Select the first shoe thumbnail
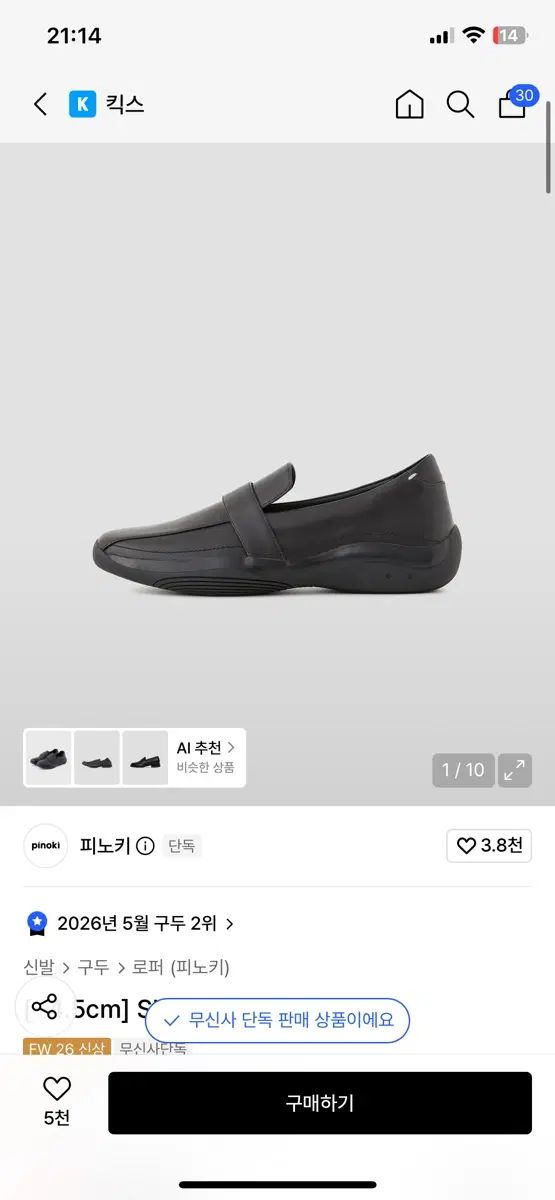Image resolution: width=555 pixels, height=1200 pixels. 48,758
